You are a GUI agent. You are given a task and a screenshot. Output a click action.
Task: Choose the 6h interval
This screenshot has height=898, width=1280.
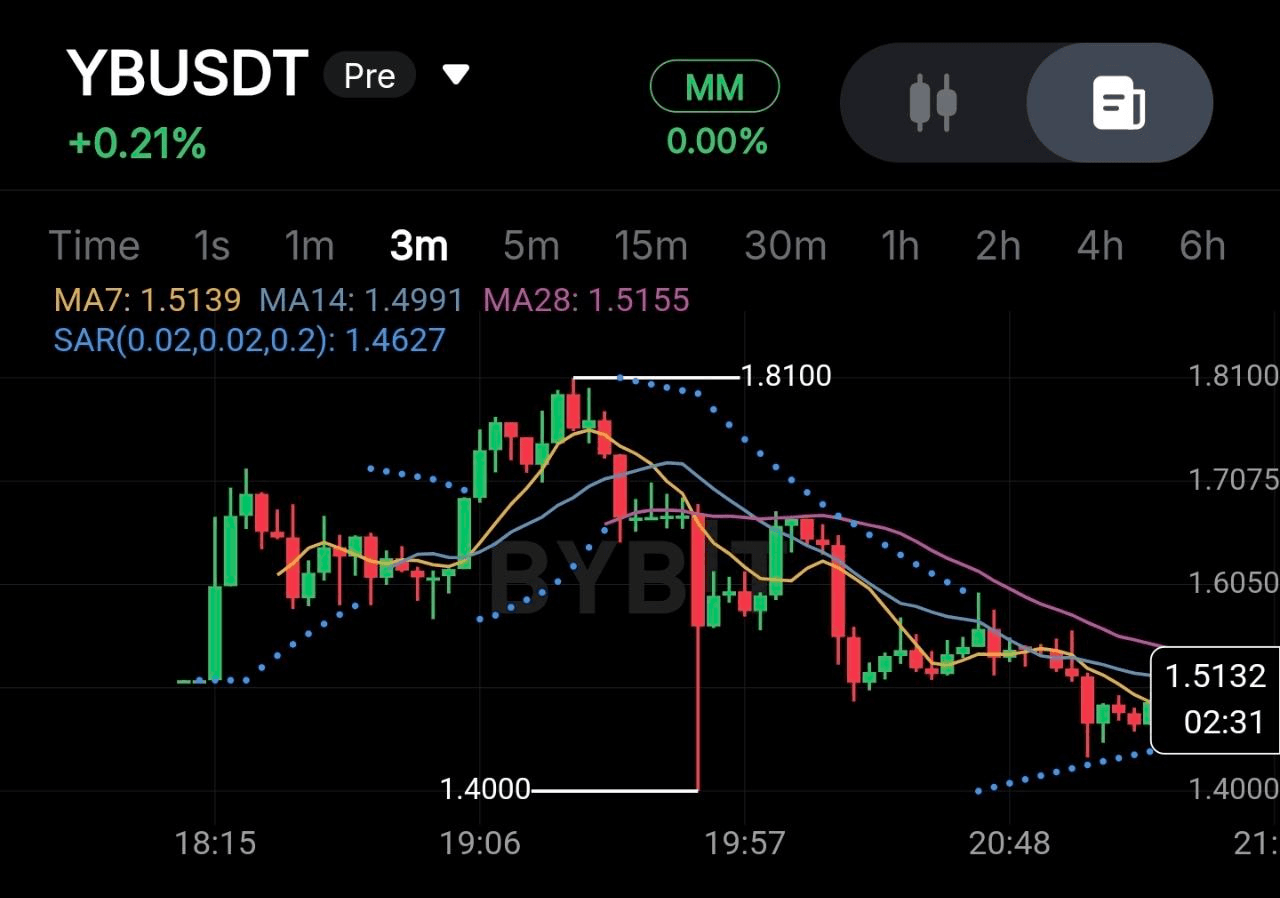tap(1202, 246)
